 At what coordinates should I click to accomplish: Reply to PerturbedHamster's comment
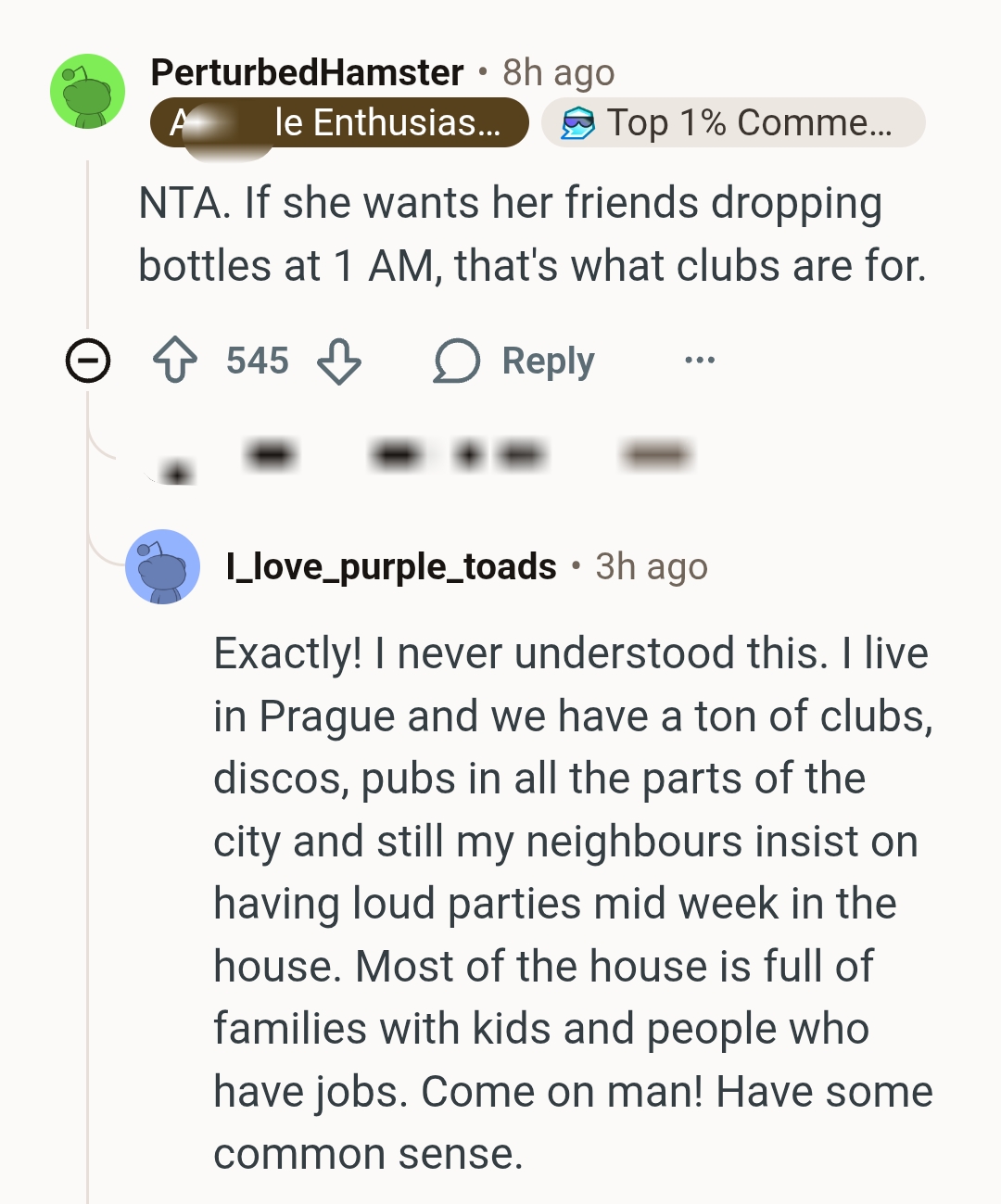(x=515, y=361)
